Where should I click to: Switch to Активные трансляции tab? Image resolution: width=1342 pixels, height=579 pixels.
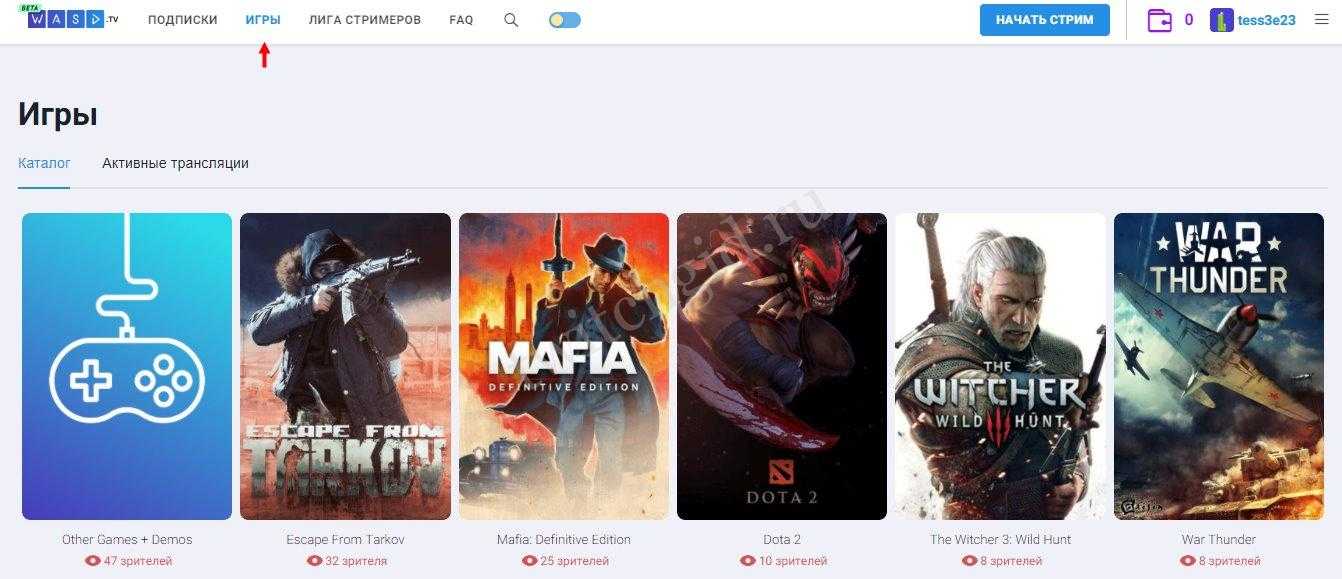click(x=175, y=163)
